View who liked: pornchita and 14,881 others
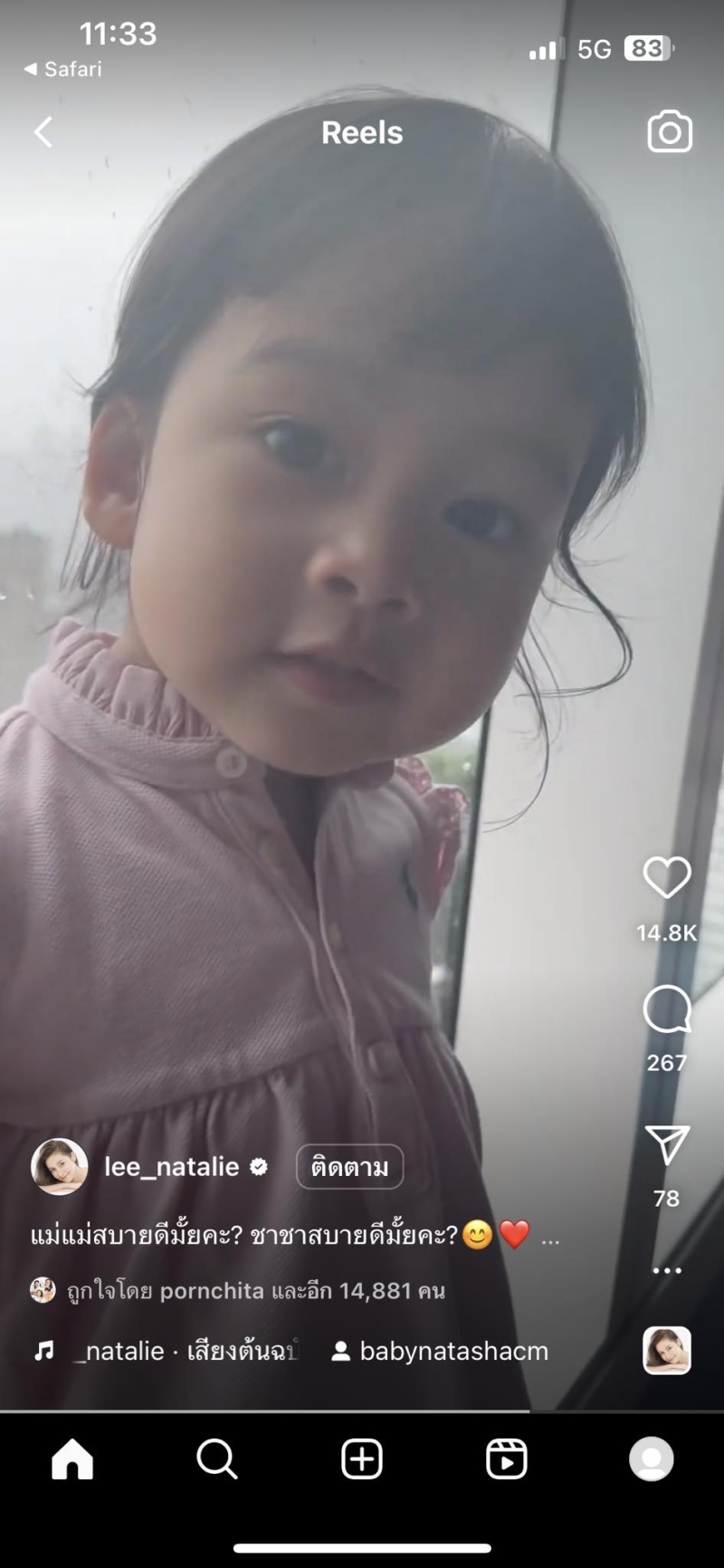Image resolution: width=724 pixels, height=1568 pixels. click(255, 1290)
